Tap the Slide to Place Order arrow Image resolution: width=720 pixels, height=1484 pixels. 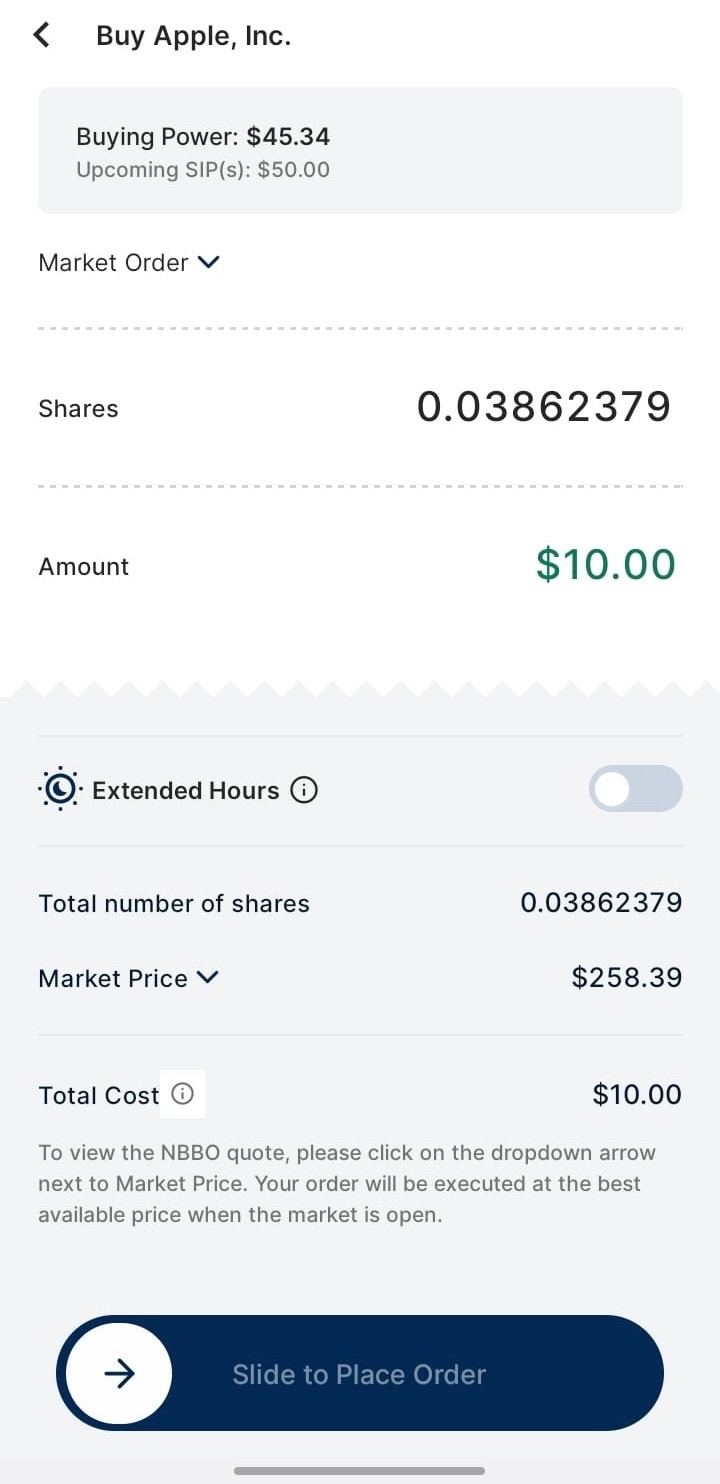(x=119, y=1374)
